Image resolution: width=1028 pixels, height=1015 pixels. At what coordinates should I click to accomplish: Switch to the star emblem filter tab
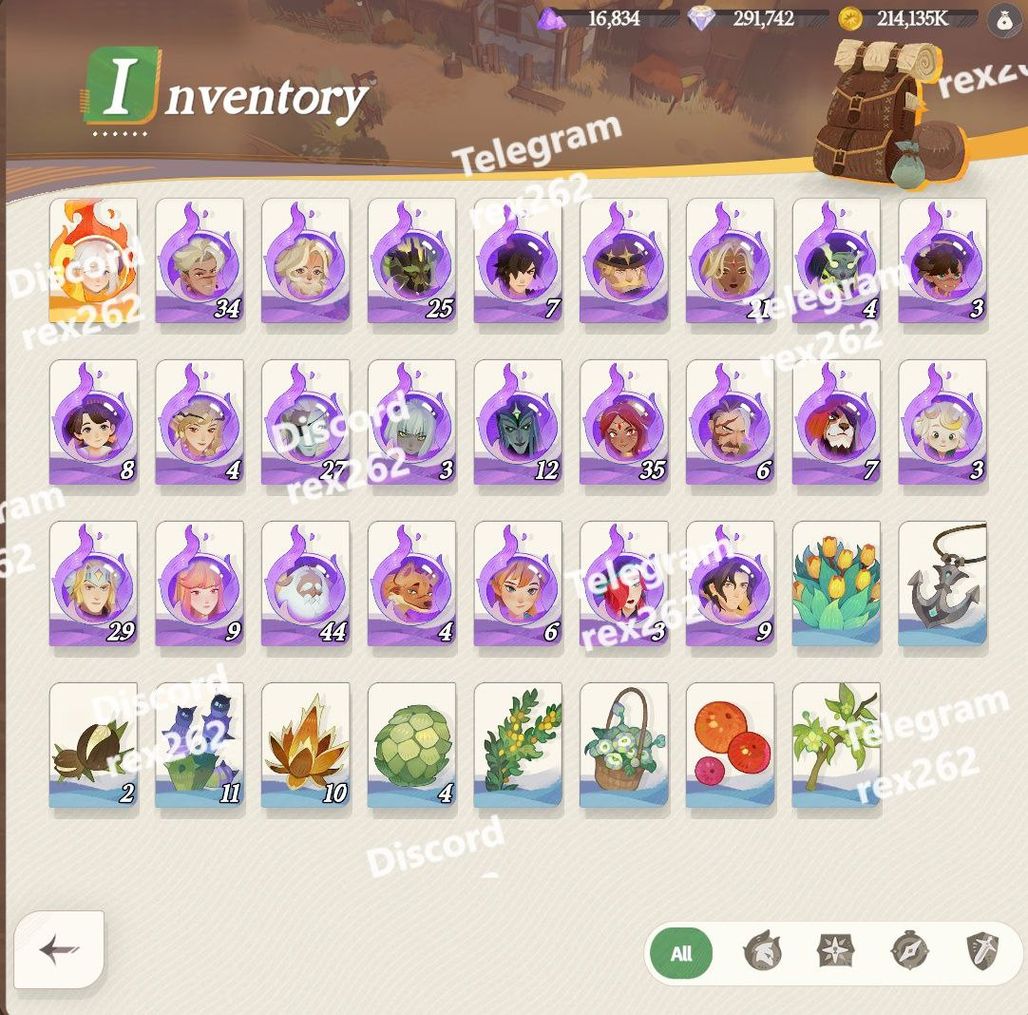(x=835, y=953)
